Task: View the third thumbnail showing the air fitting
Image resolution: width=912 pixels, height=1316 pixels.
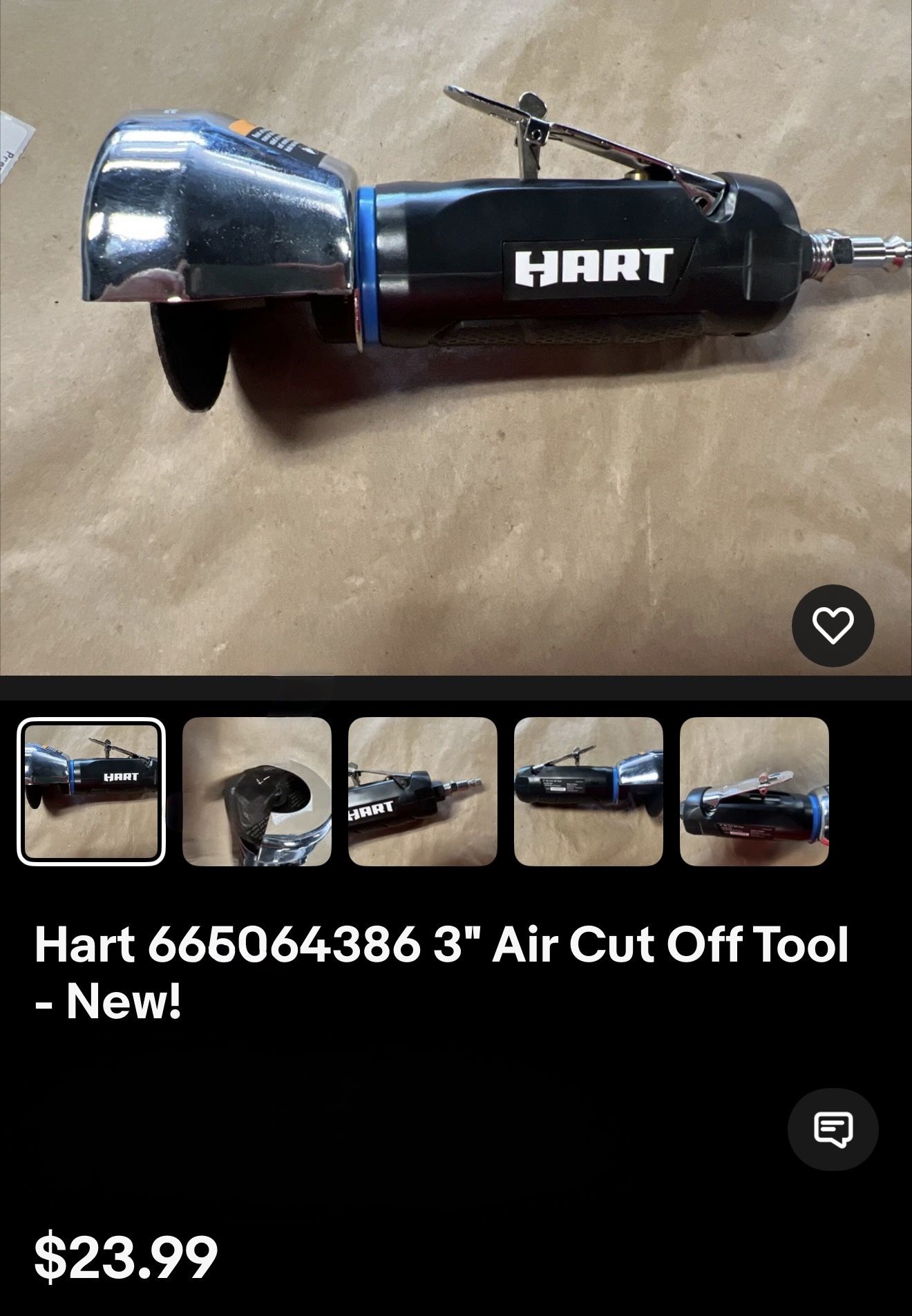Action: pos(423,792)
